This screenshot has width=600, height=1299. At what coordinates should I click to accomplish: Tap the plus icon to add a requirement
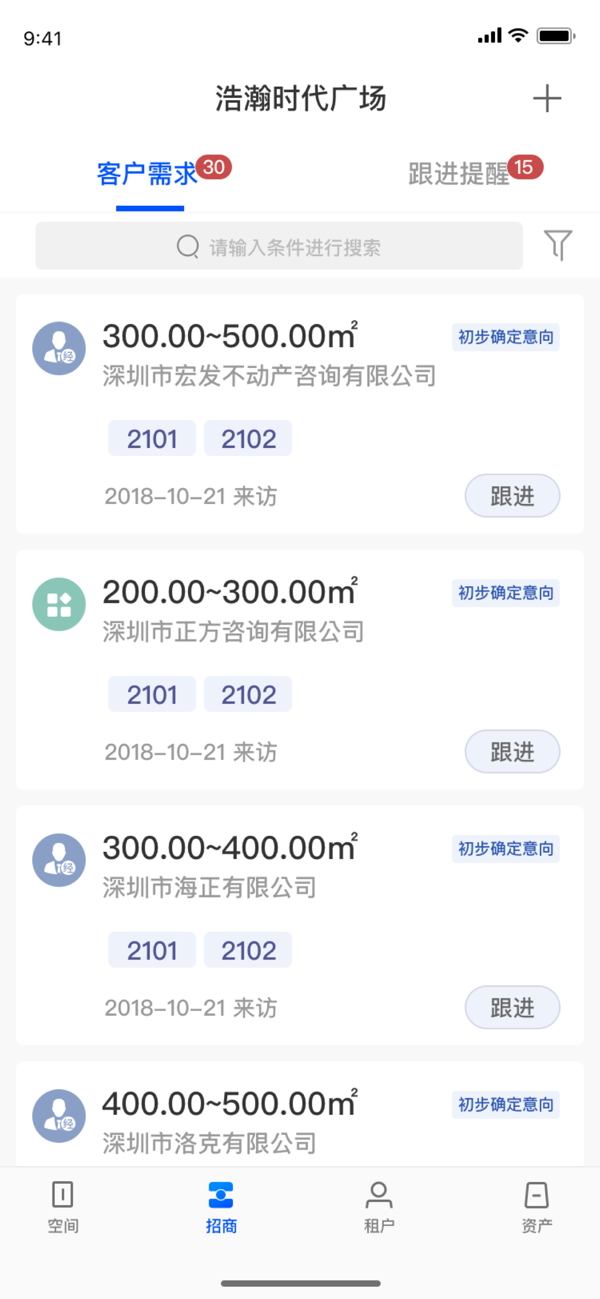pyautogui.click(x=547, y=98)
